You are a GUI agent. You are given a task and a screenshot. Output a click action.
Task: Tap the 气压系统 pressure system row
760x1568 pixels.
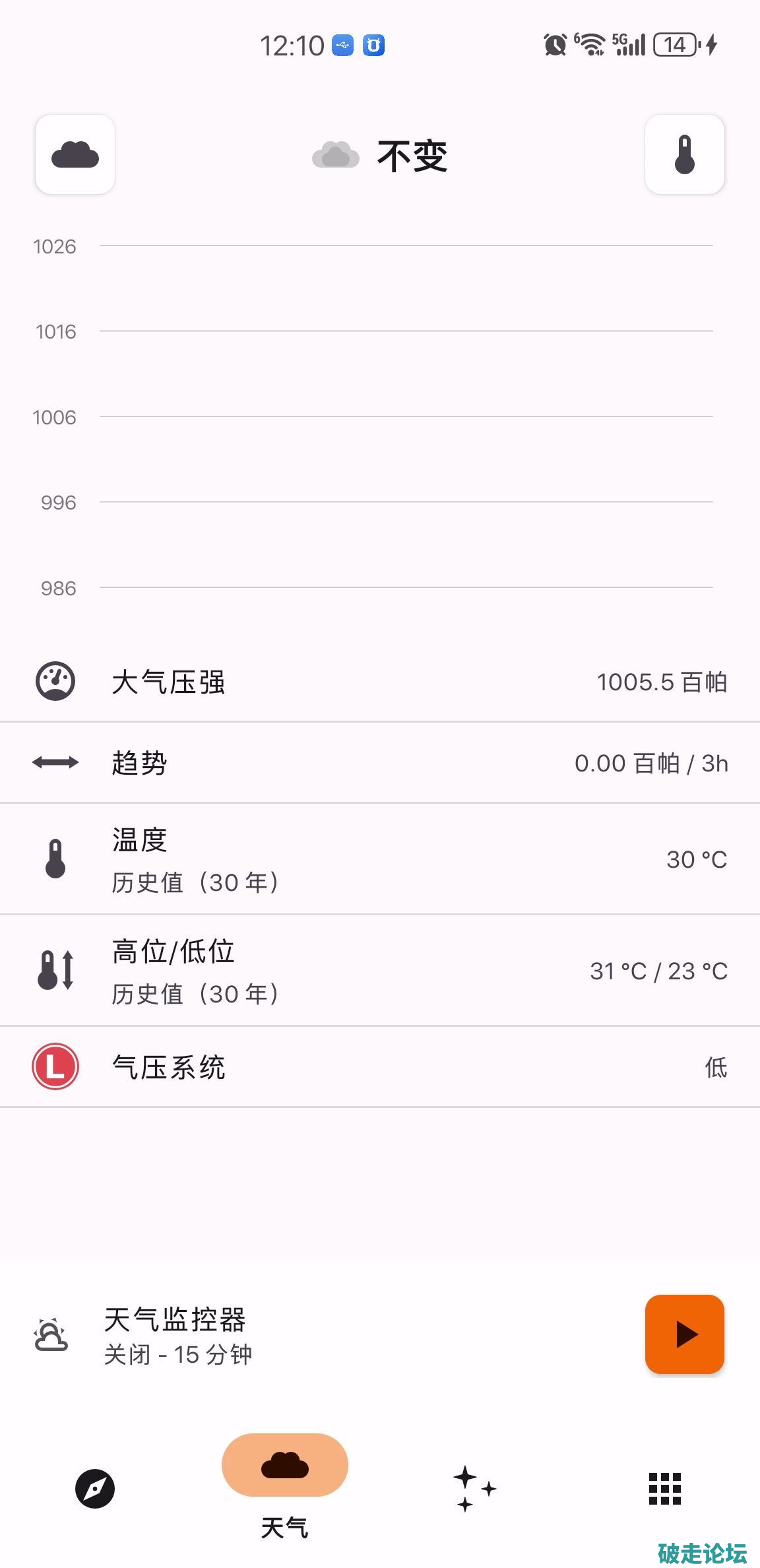coord(380,1067)
